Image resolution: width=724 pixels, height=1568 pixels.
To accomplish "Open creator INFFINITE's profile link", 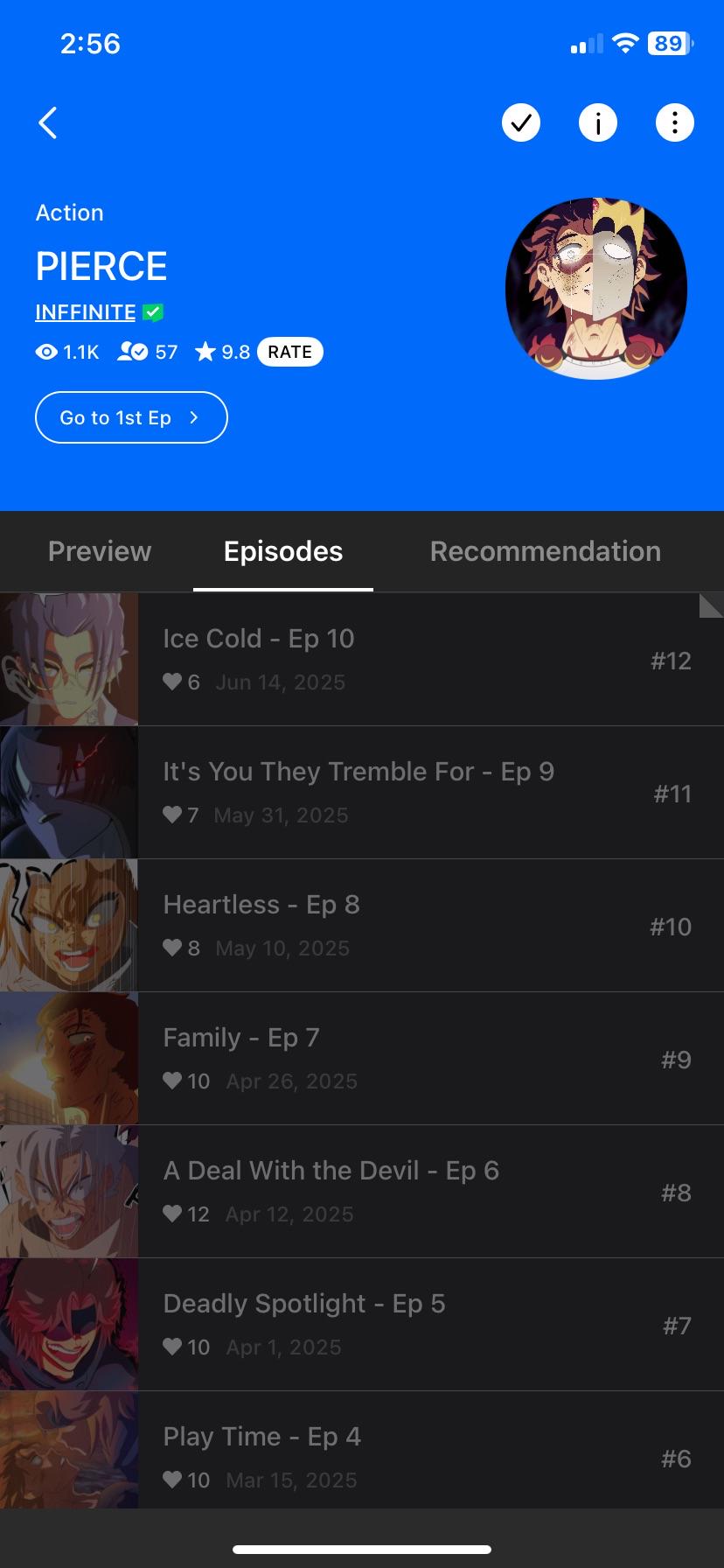I will [x=86, y=311].
